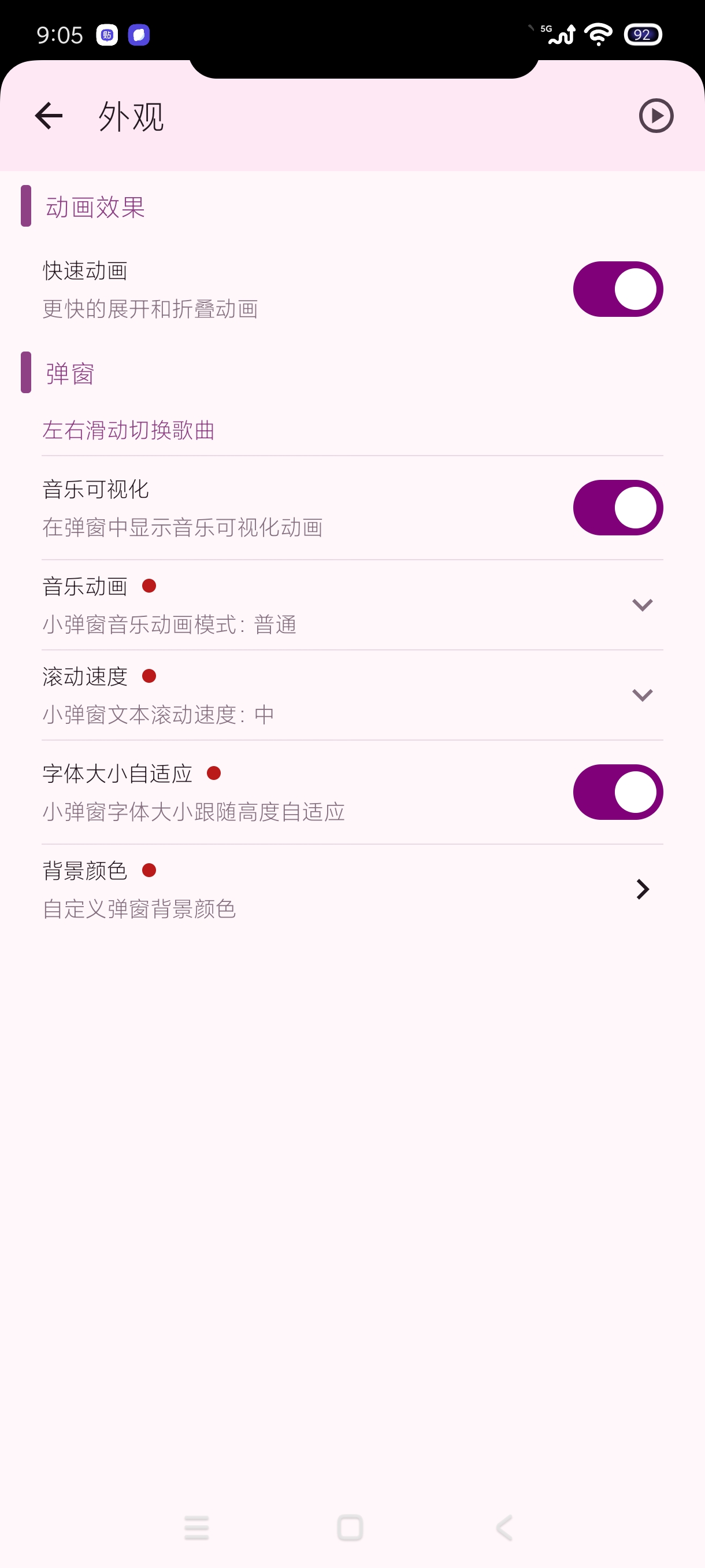Viewport: 705px width, 1568px height.
Task: Toggle the 字体大小自适应 switch
Action: point(617,792)
